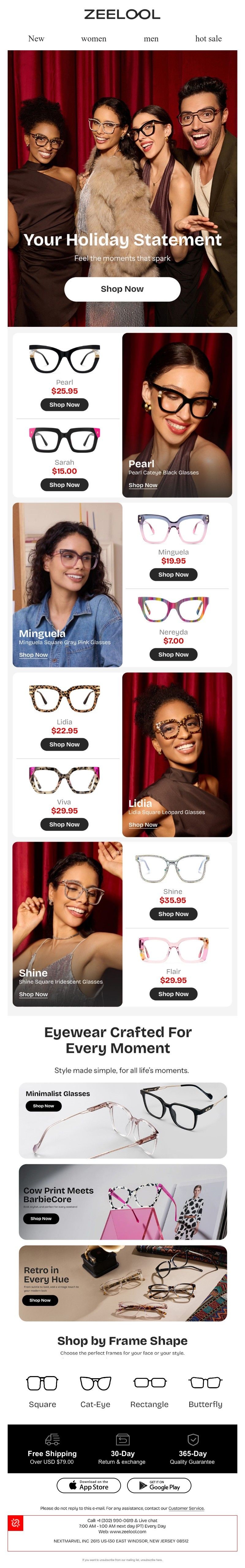The image size is (245, 1568).
Task: Download the app from the App Store
Action: tap(89, 1486)
